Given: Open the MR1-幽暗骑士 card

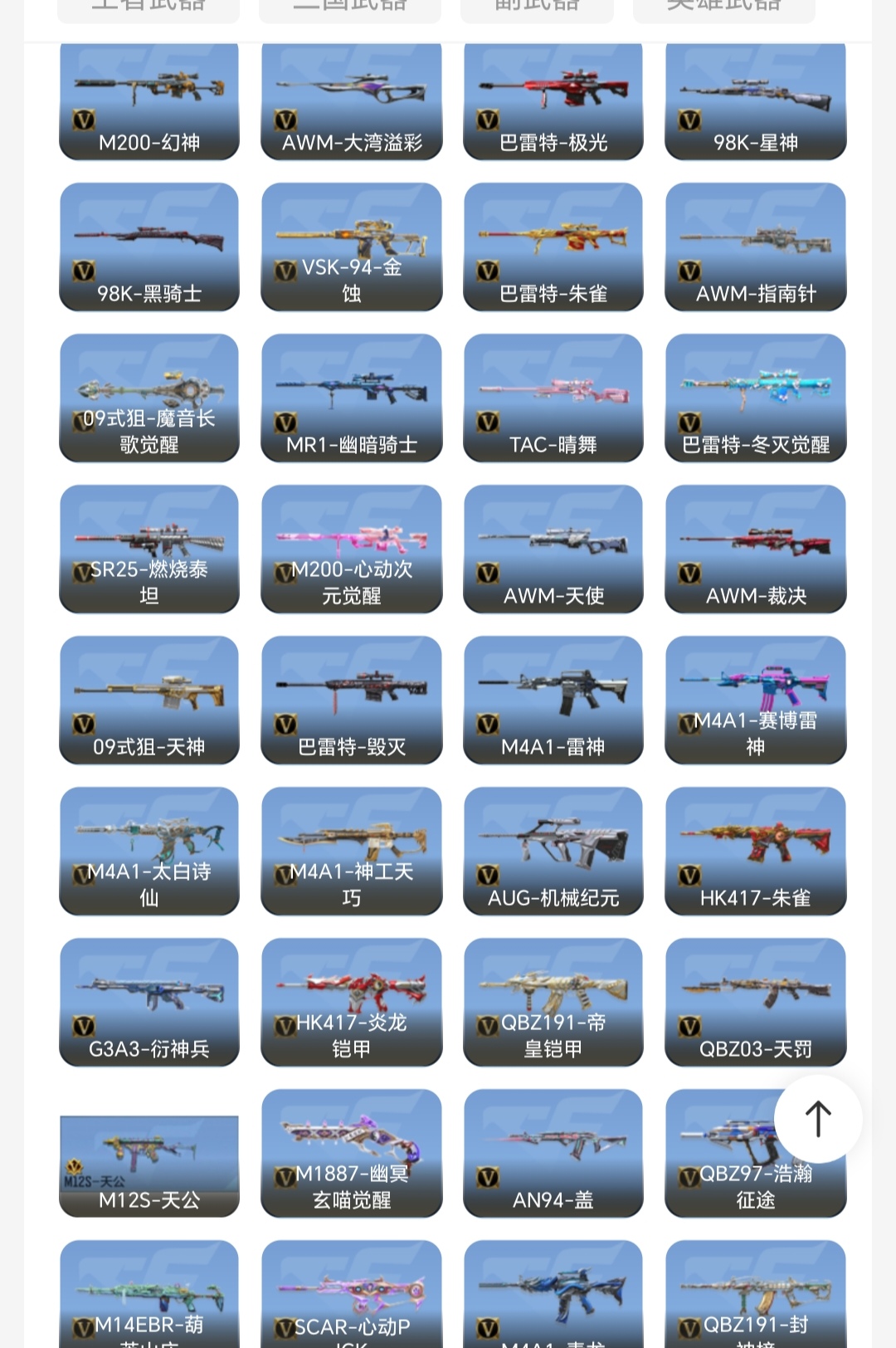Looking at the screenshot, I should 351,398.
